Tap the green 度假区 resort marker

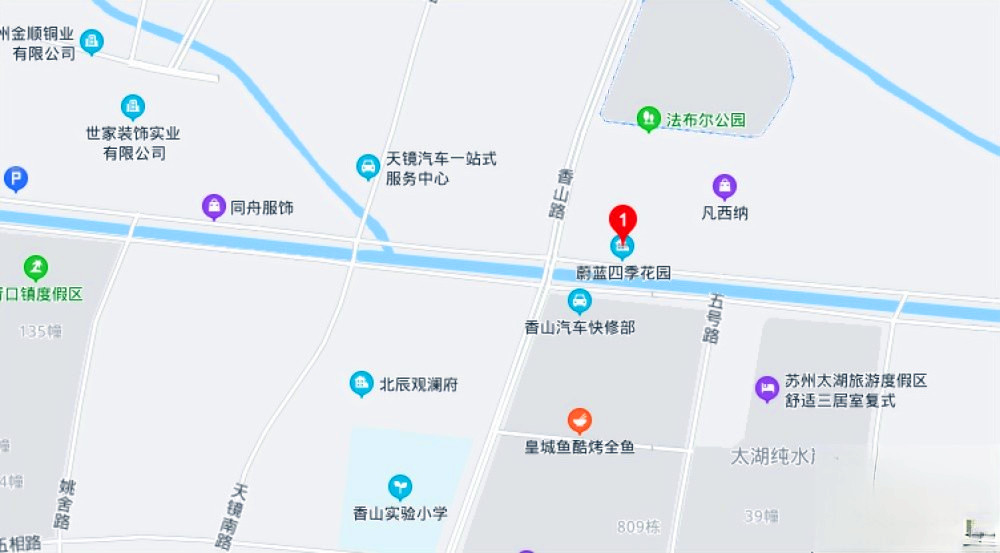click(36, 267)
